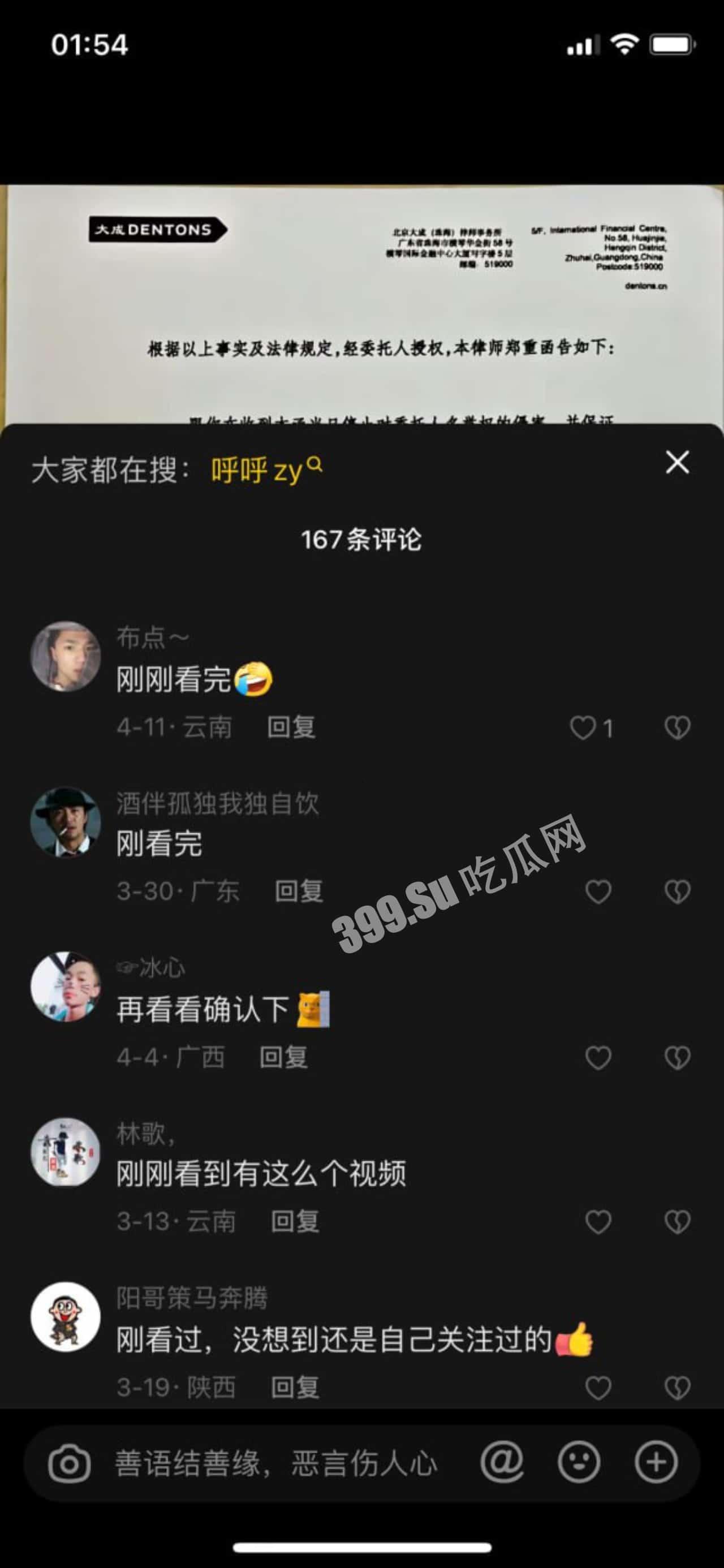The height and width of the screenshot is (1568, 724).
Task: Like 阳哥策马奔腾's comment
Action: pos(598,1388)
